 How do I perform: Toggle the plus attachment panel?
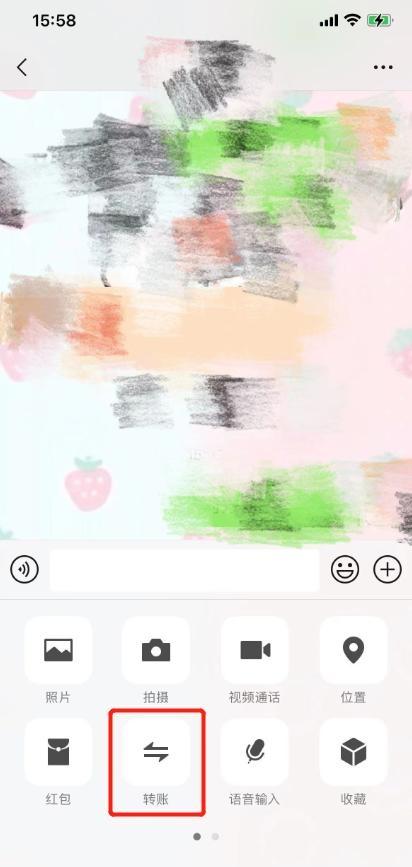coord(387,569)
